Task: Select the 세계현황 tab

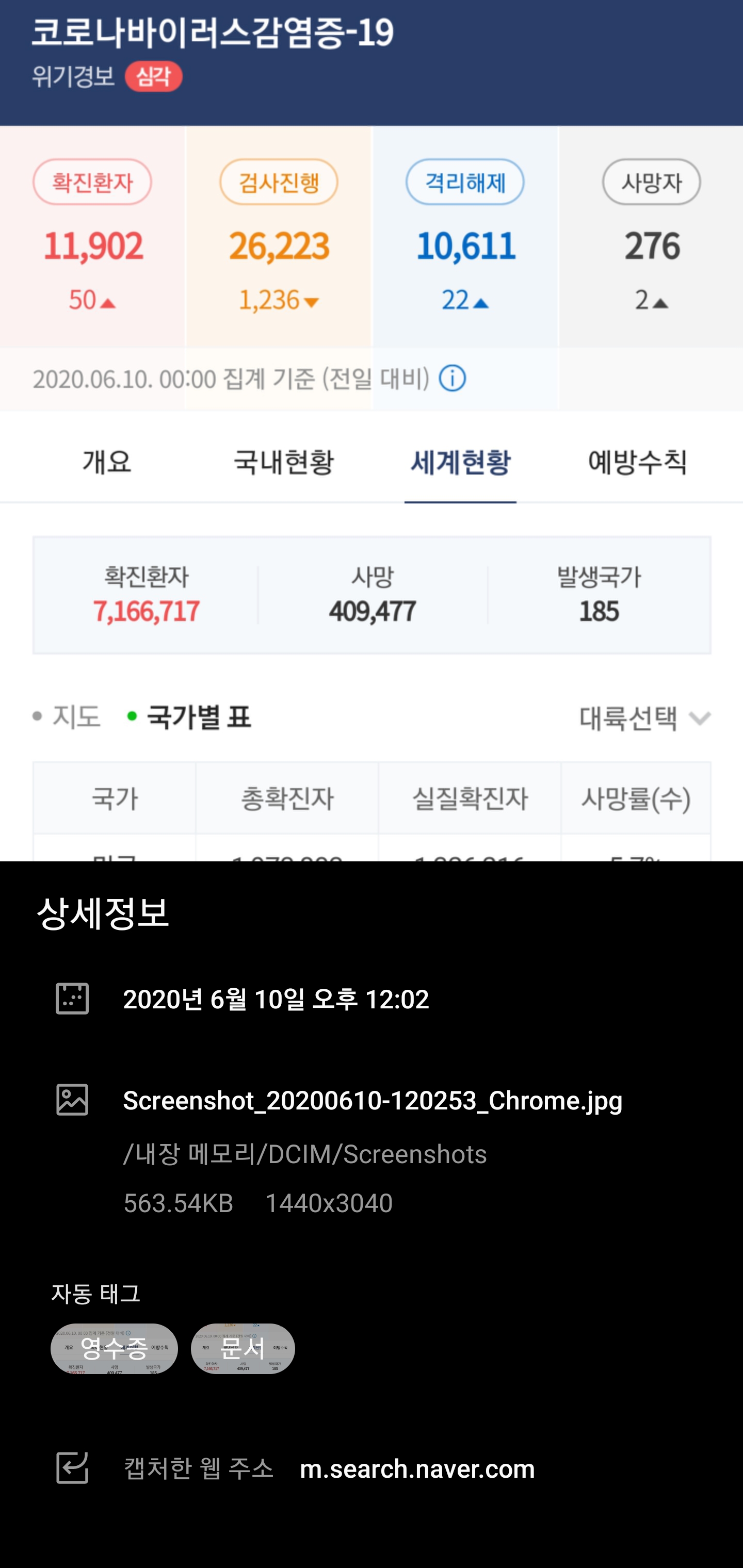Action: pos(460,462)
